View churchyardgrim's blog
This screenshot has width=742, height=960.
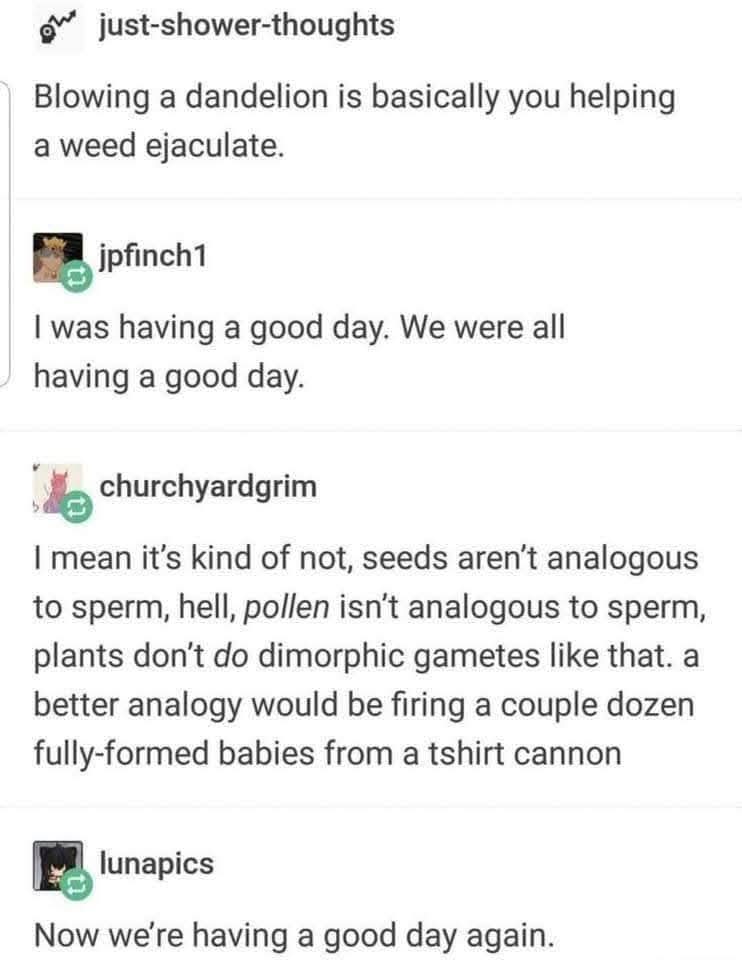[208, 488]
